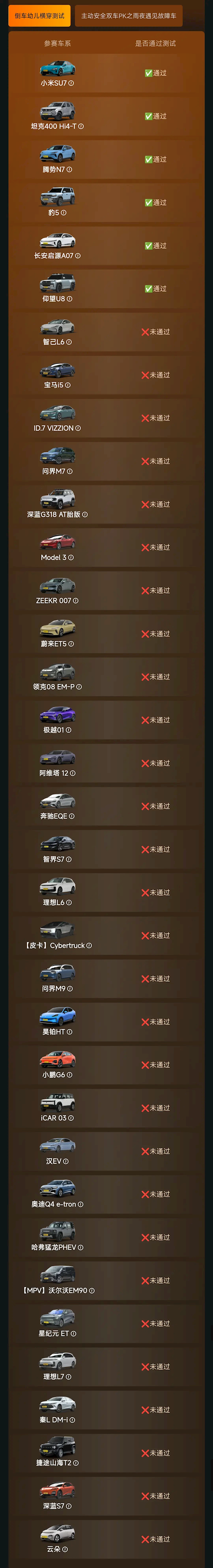This screenshot has width=213, height=1568.
Task: Open the 豹5 info icon
Action: (64, 213)
